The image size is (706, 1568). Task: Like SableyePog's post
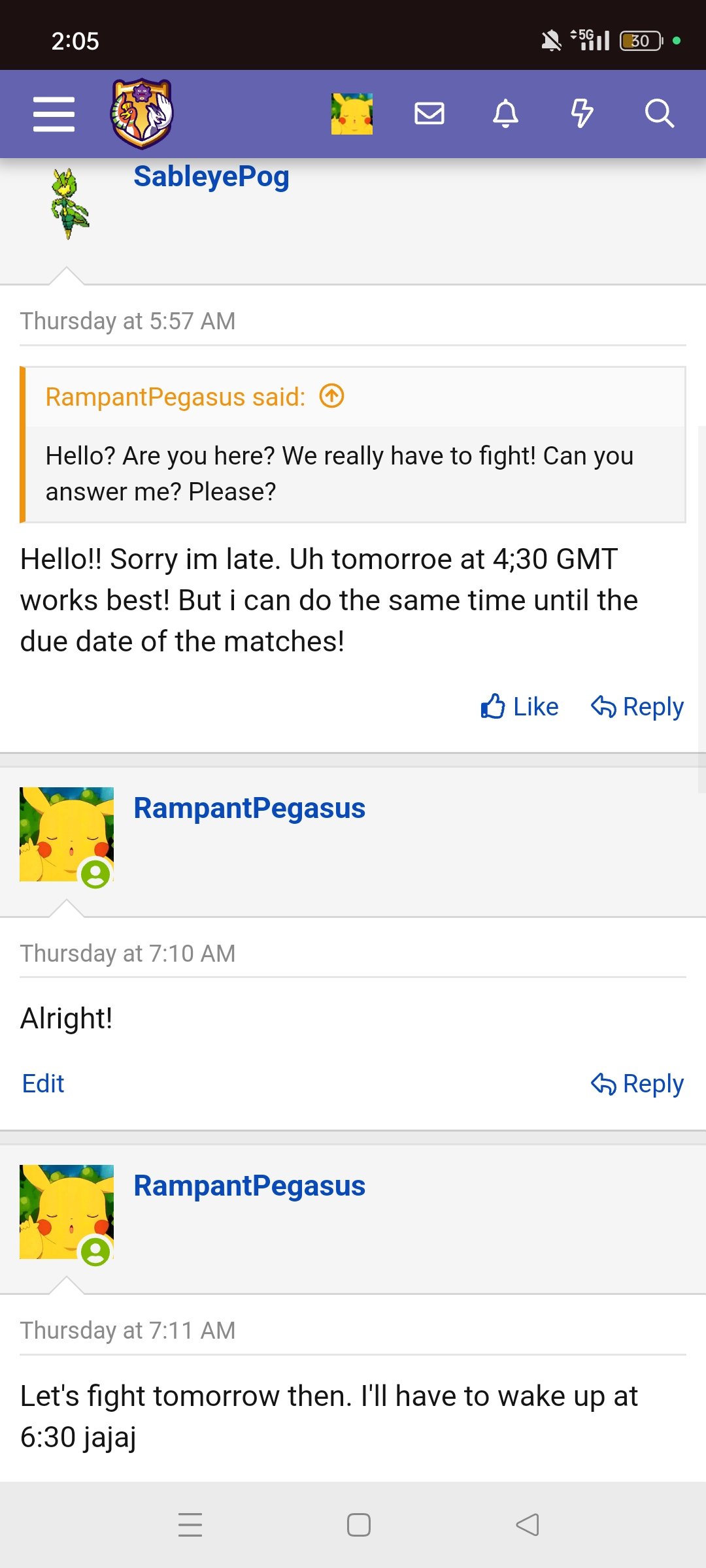[x=520, y=706]
